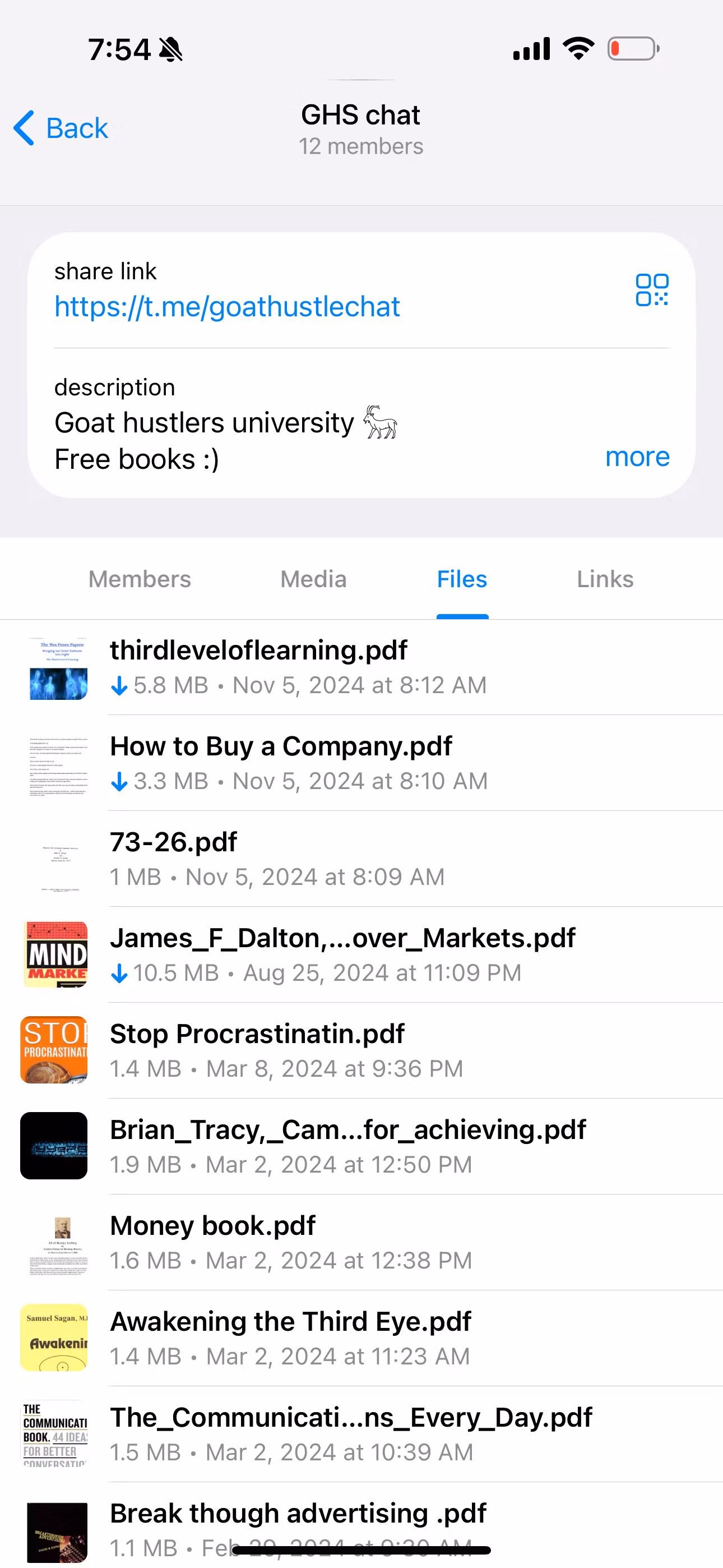The image size is (723, 1568).
Task: Download How to Buy a Company.pdf
Action: (x=119, y=782)
